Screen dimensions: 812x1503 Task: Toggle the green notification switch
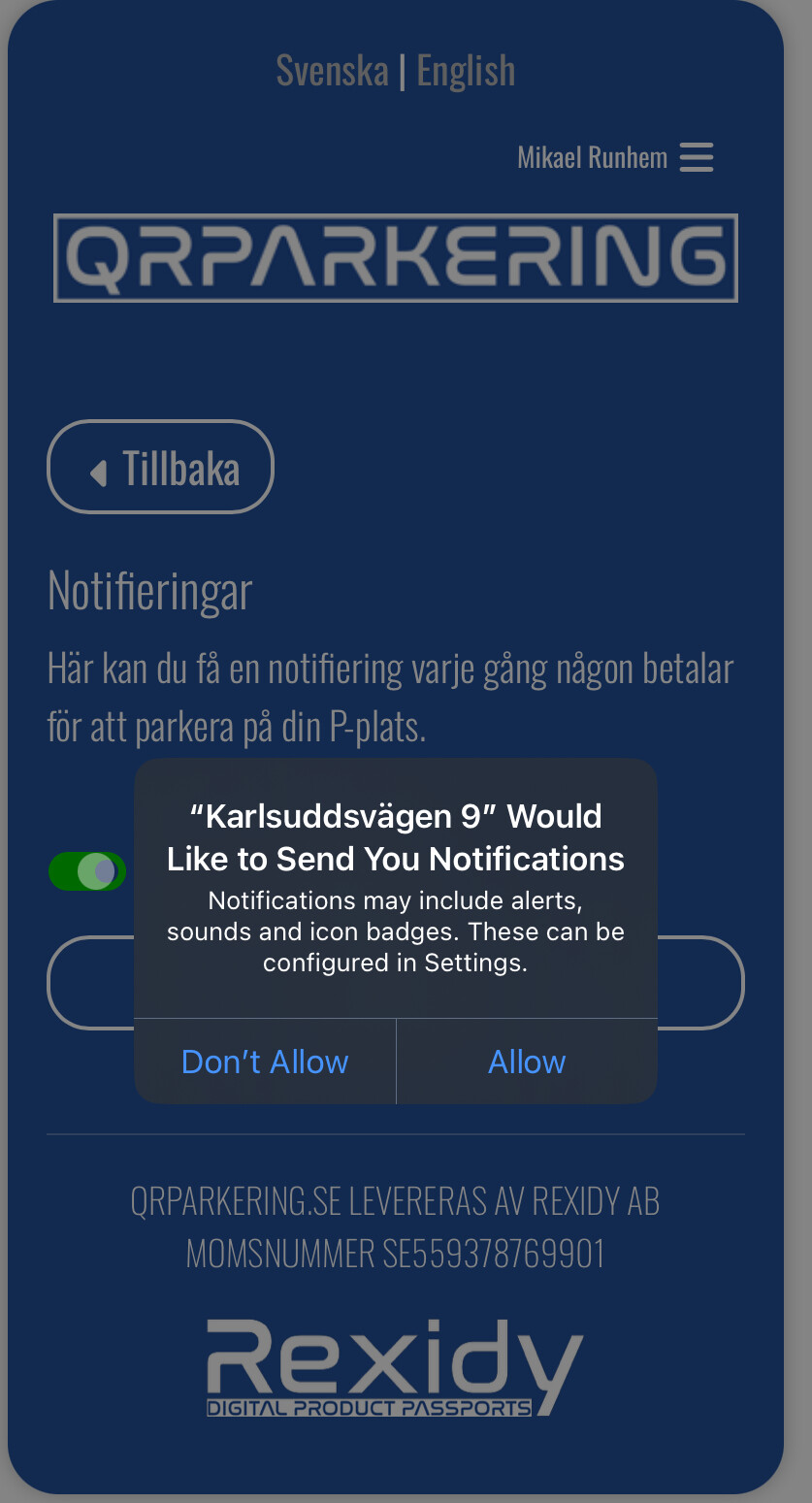(x=87, y=871)
